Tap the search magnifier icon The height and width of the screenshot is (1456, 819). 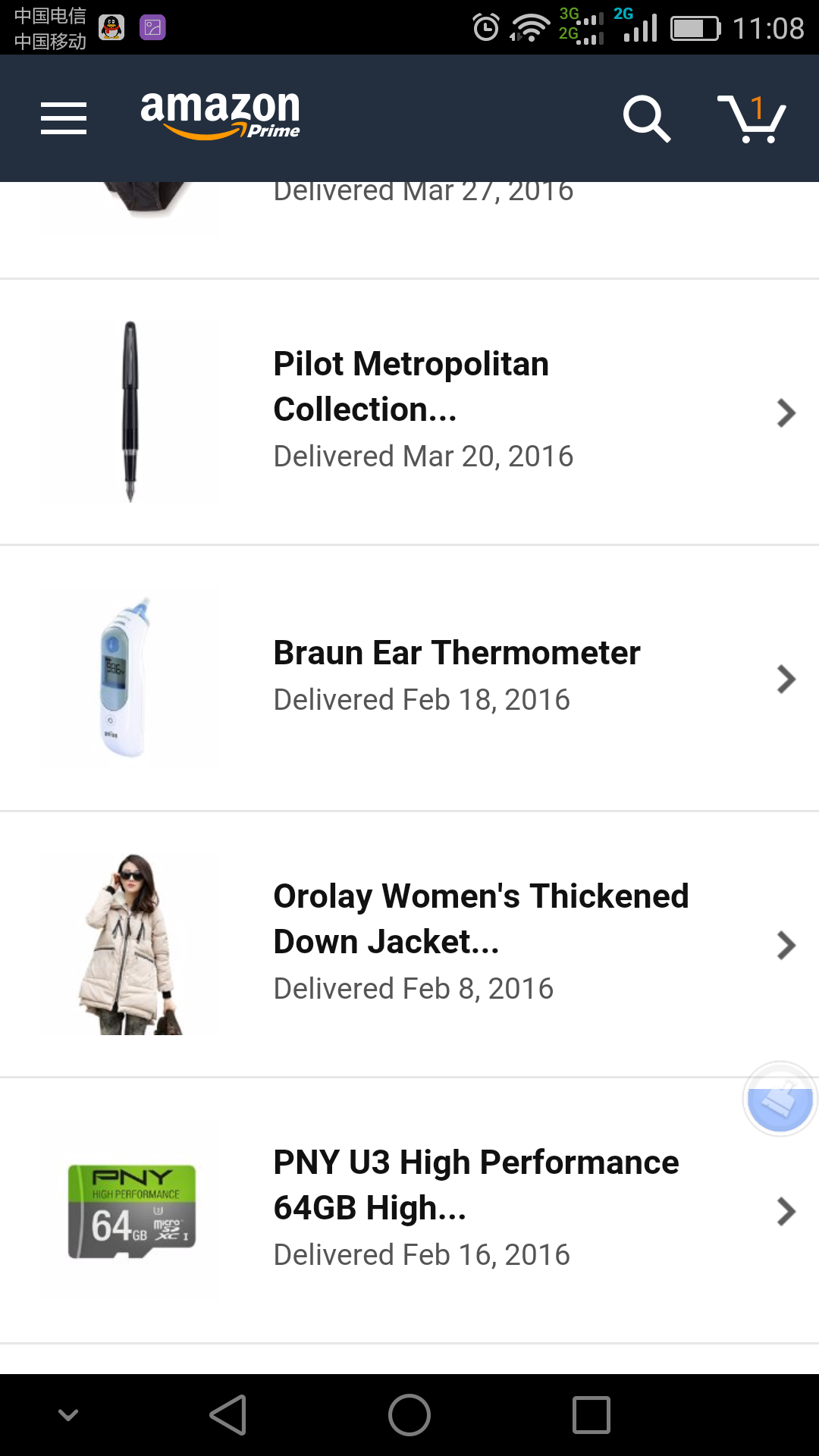[x=646, y=118]
